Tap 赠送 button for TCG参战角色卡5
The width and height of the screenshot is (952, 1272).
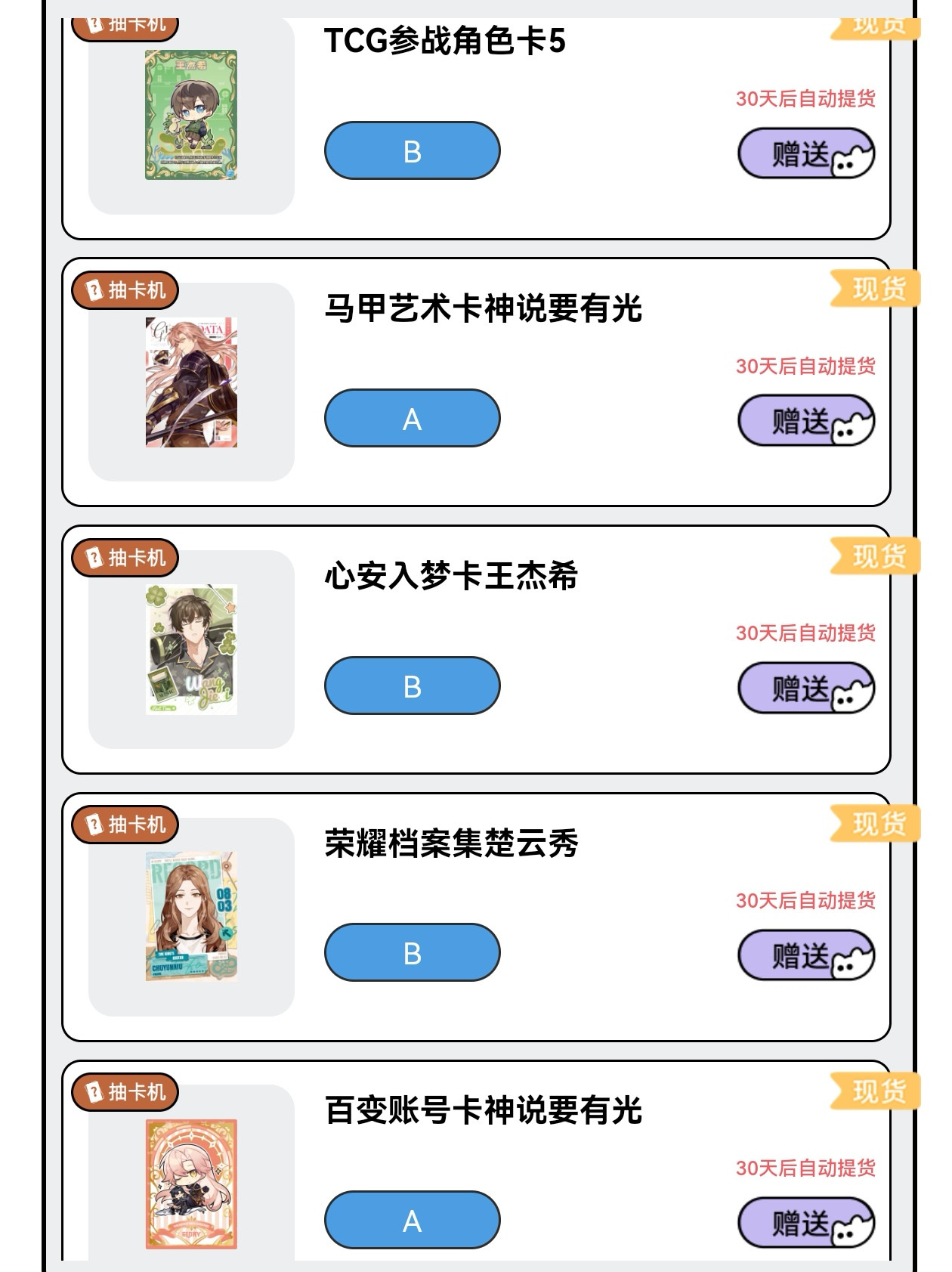(x=805, y=153)
